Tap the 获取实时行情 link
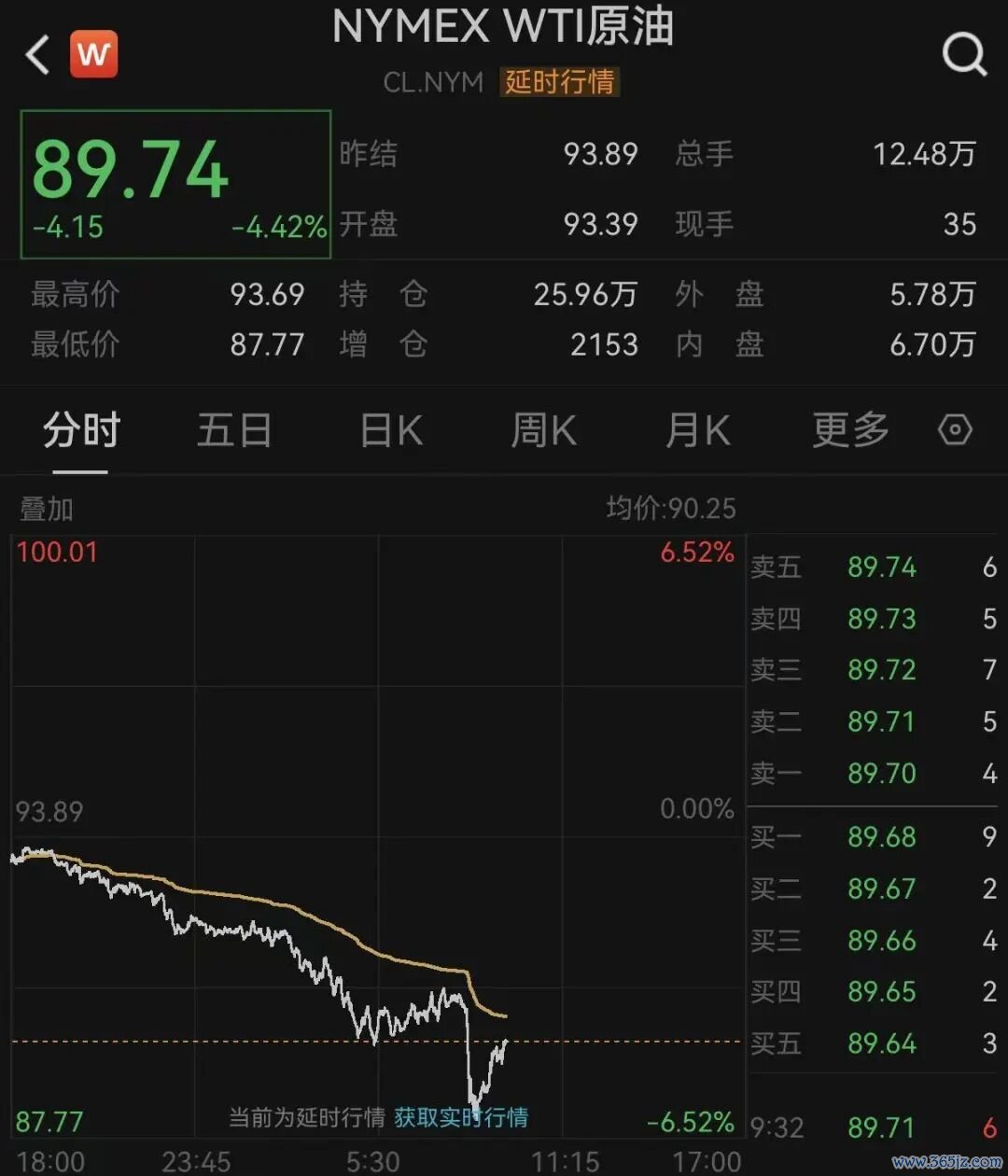1008x1176 pixels. [461, 1116]
